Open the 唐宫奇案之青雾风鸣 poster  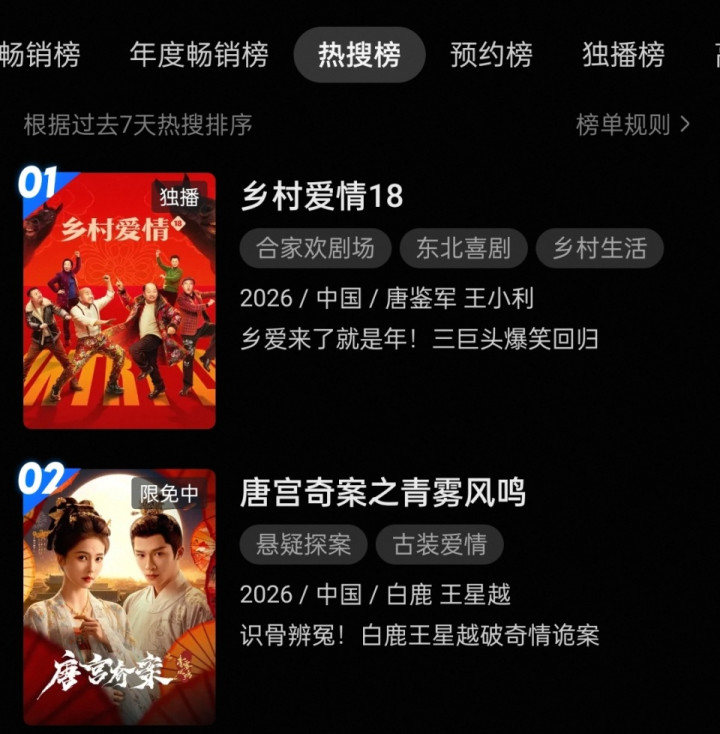(119, 596)
